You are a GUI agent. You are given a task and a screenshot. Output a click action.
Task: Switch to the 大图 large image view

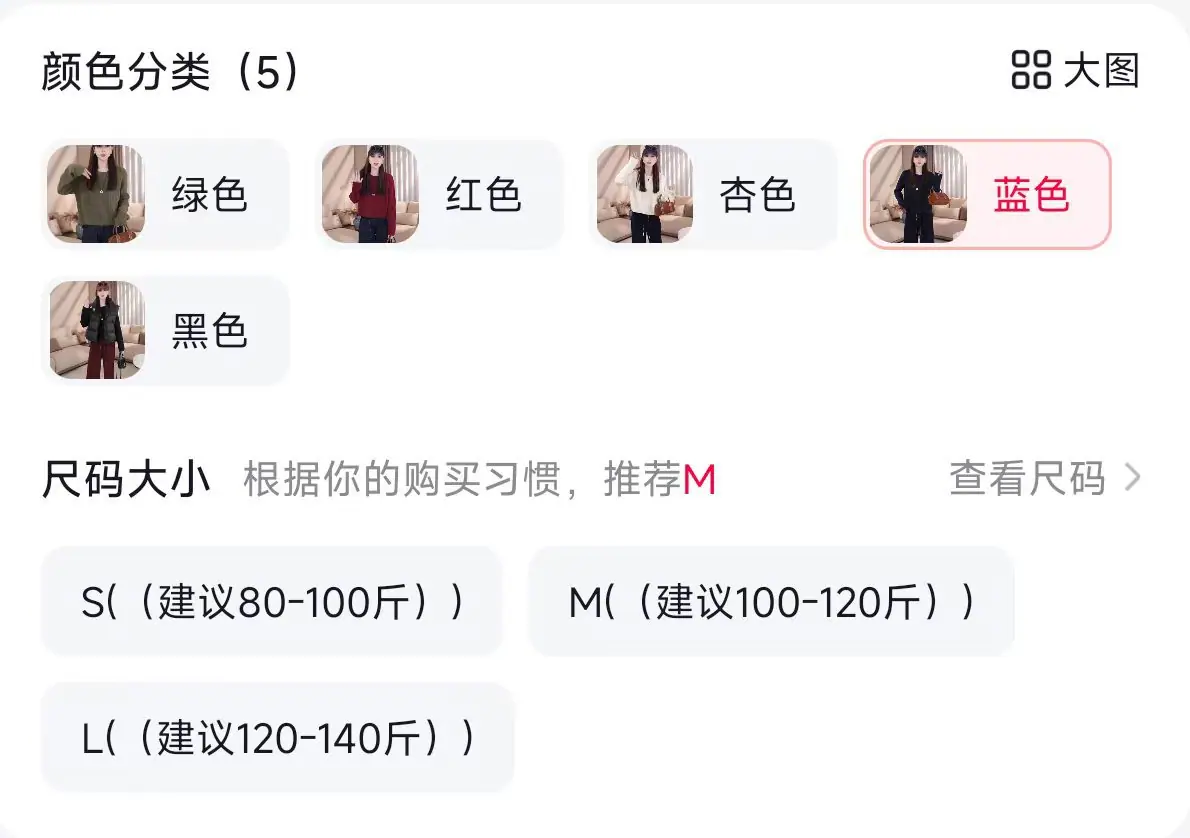click(x=1075, y=71)
